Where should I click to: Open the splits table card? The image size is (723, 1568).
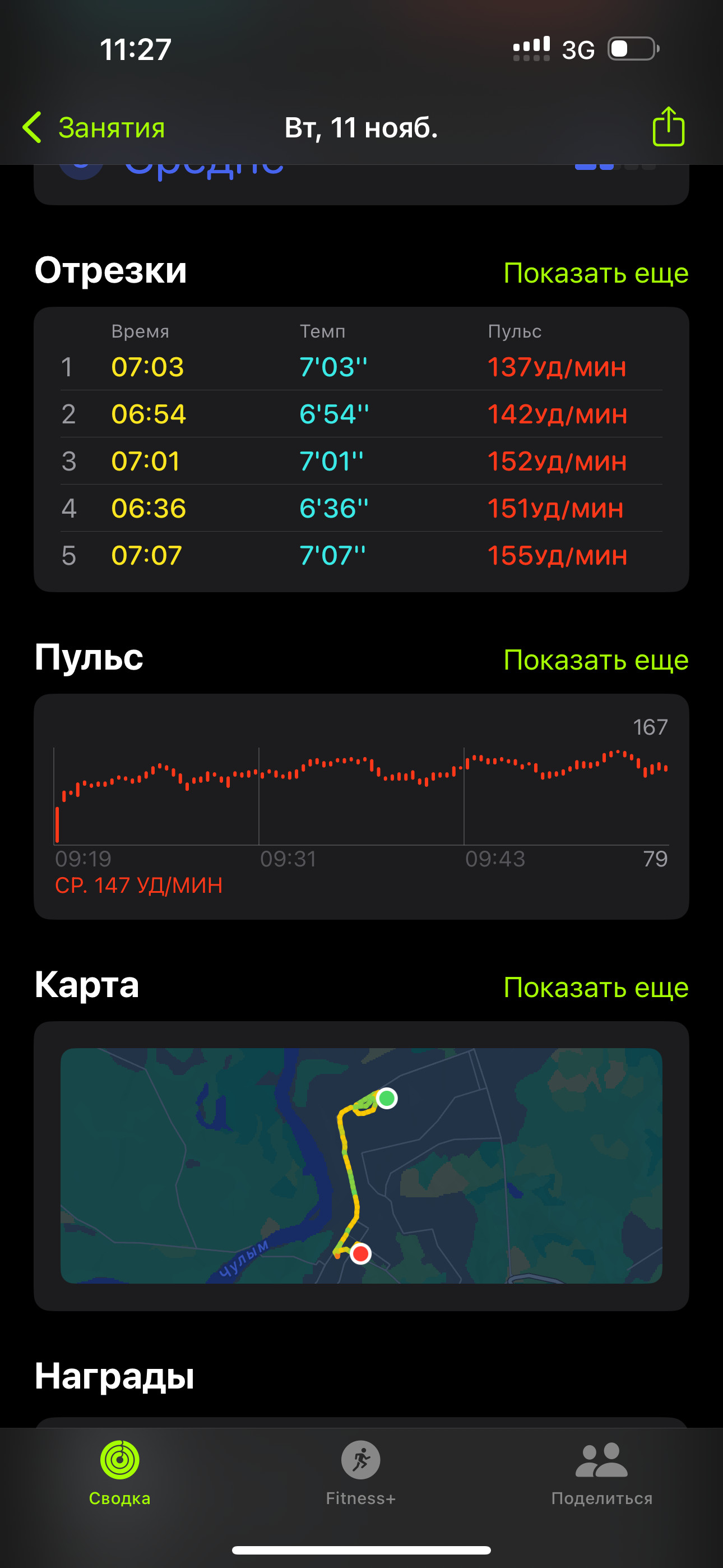click(x=361, y=449)
